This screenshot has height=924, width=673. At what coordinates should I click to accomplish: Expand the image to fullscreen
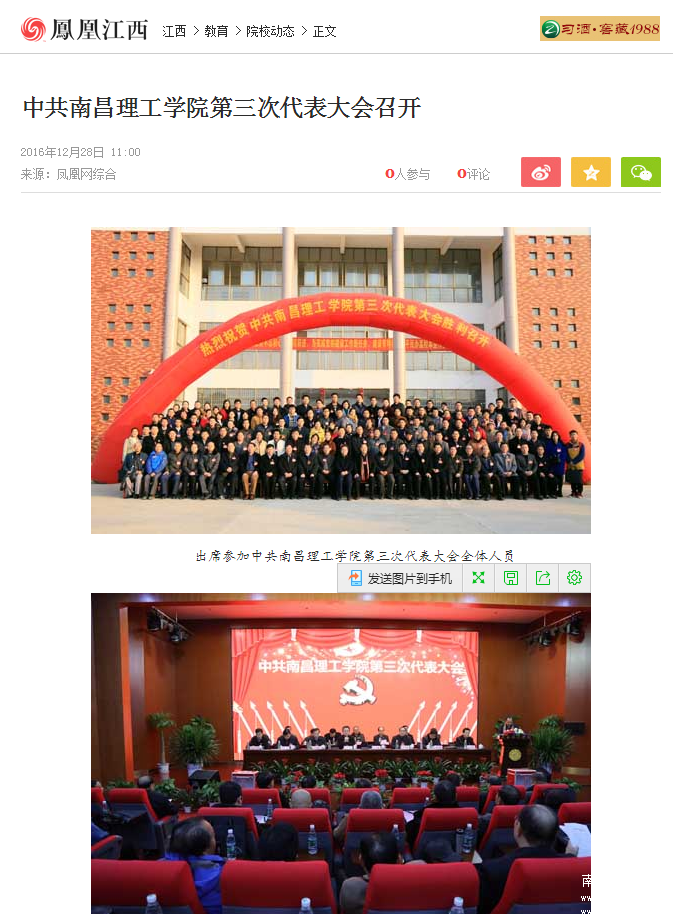click(478, 578)
